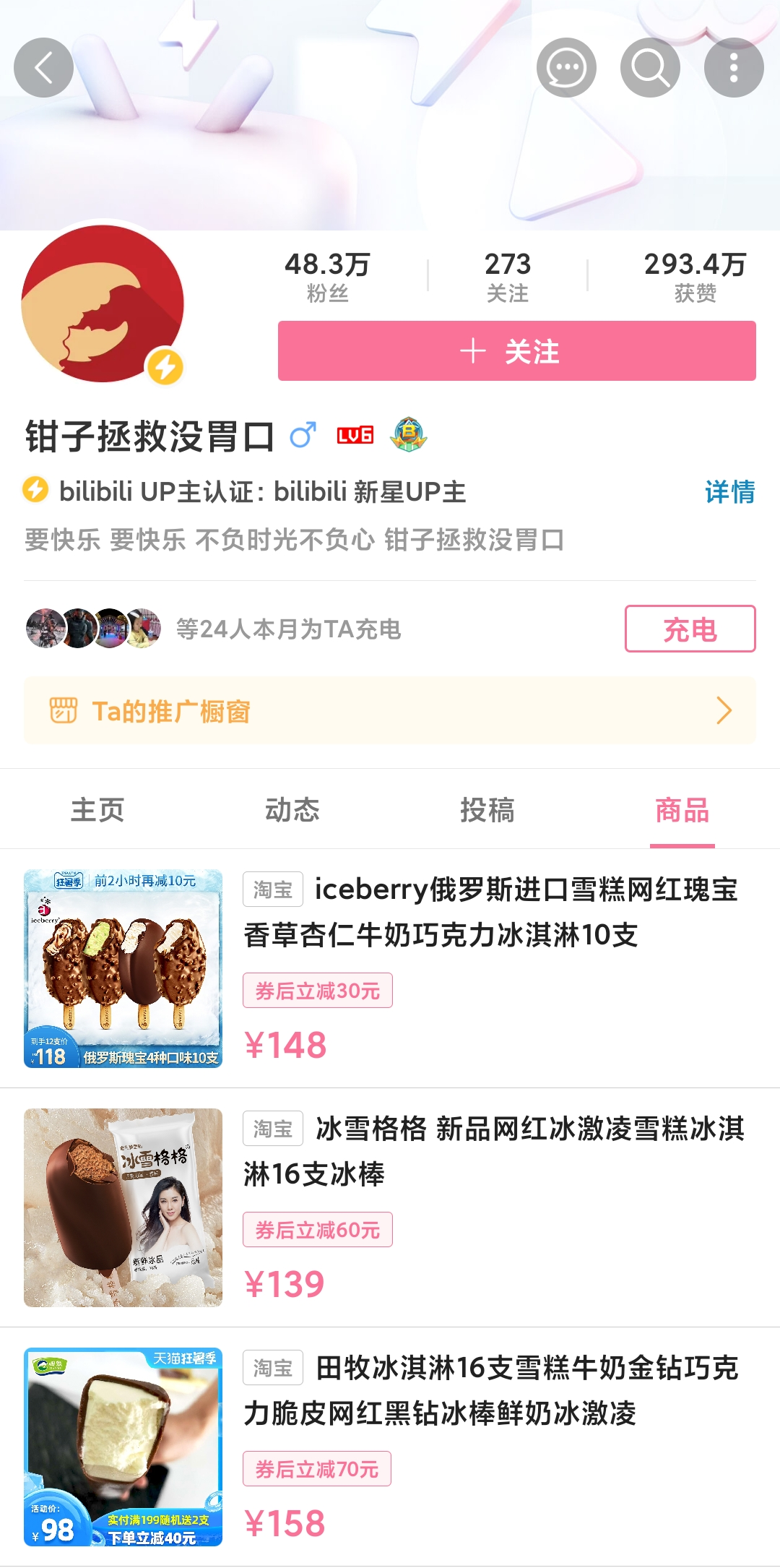Screen dimensions: 780x1568
Task: Open search via the magnifier icon
Action: (x=650, y=68)
